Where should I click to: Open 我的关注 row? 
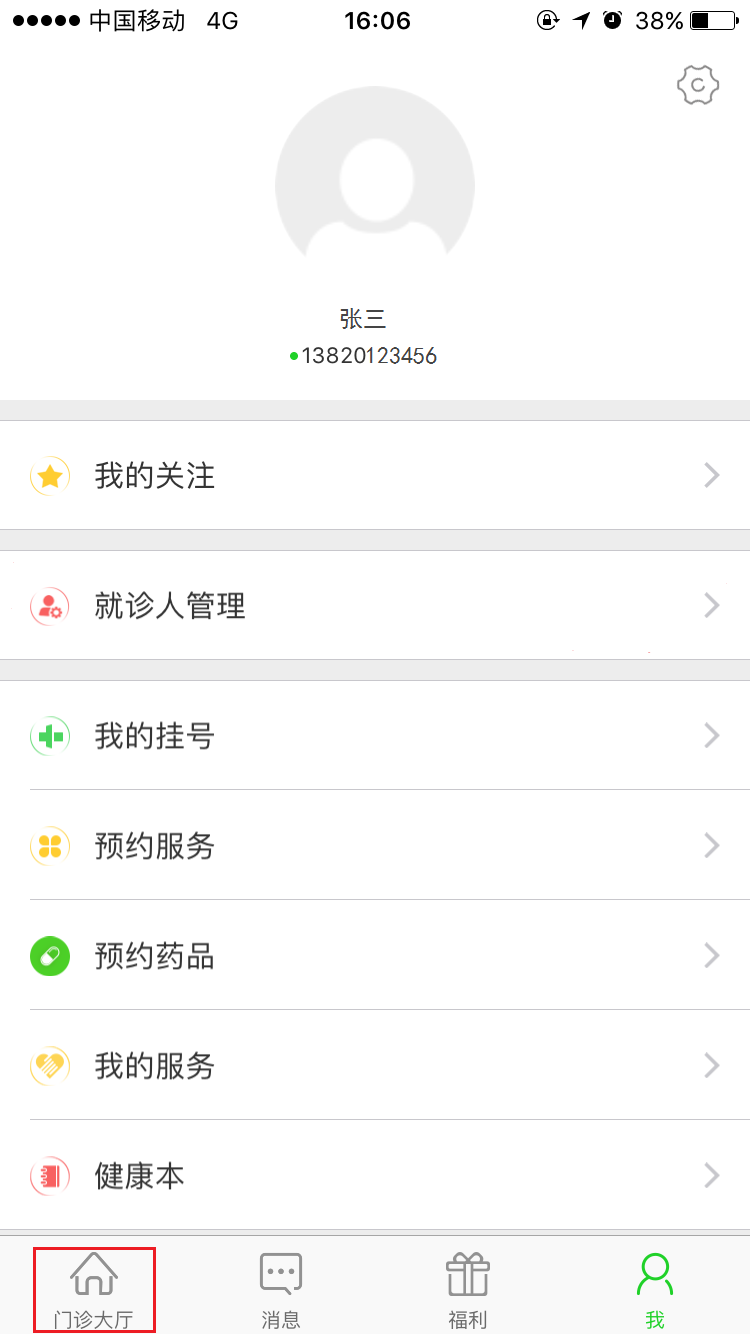375,476
